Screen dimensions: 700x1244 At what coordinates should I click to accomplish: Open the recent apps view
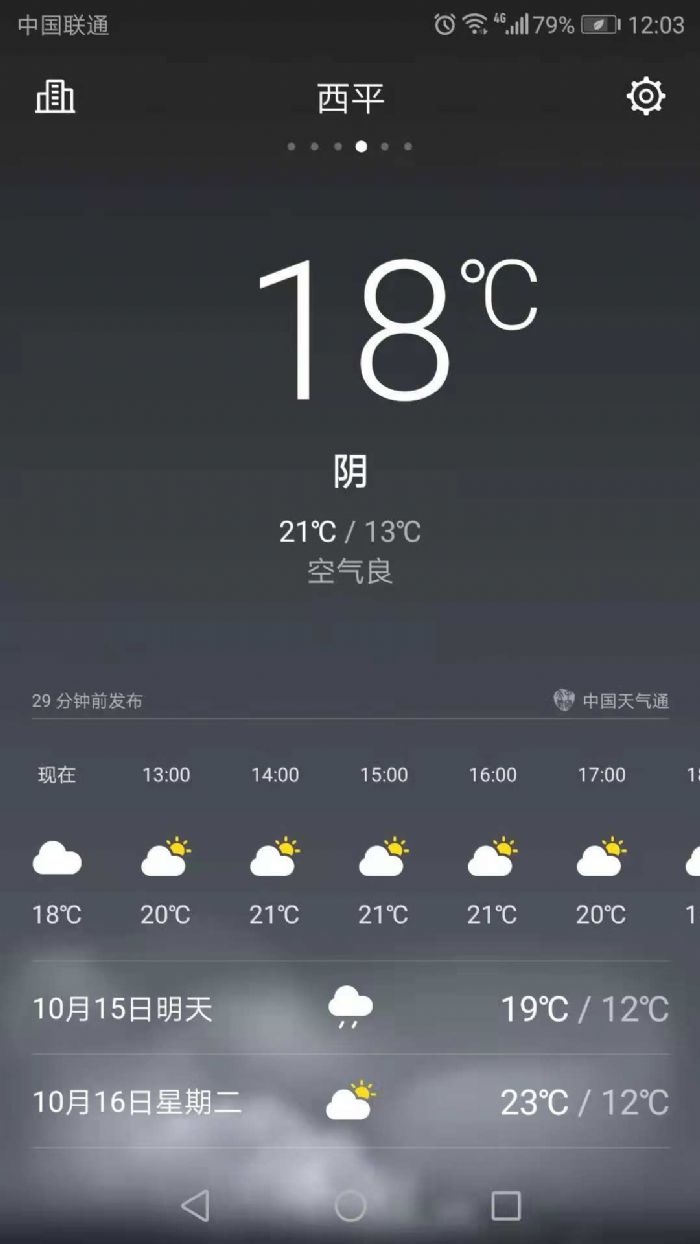(505, 1205)
